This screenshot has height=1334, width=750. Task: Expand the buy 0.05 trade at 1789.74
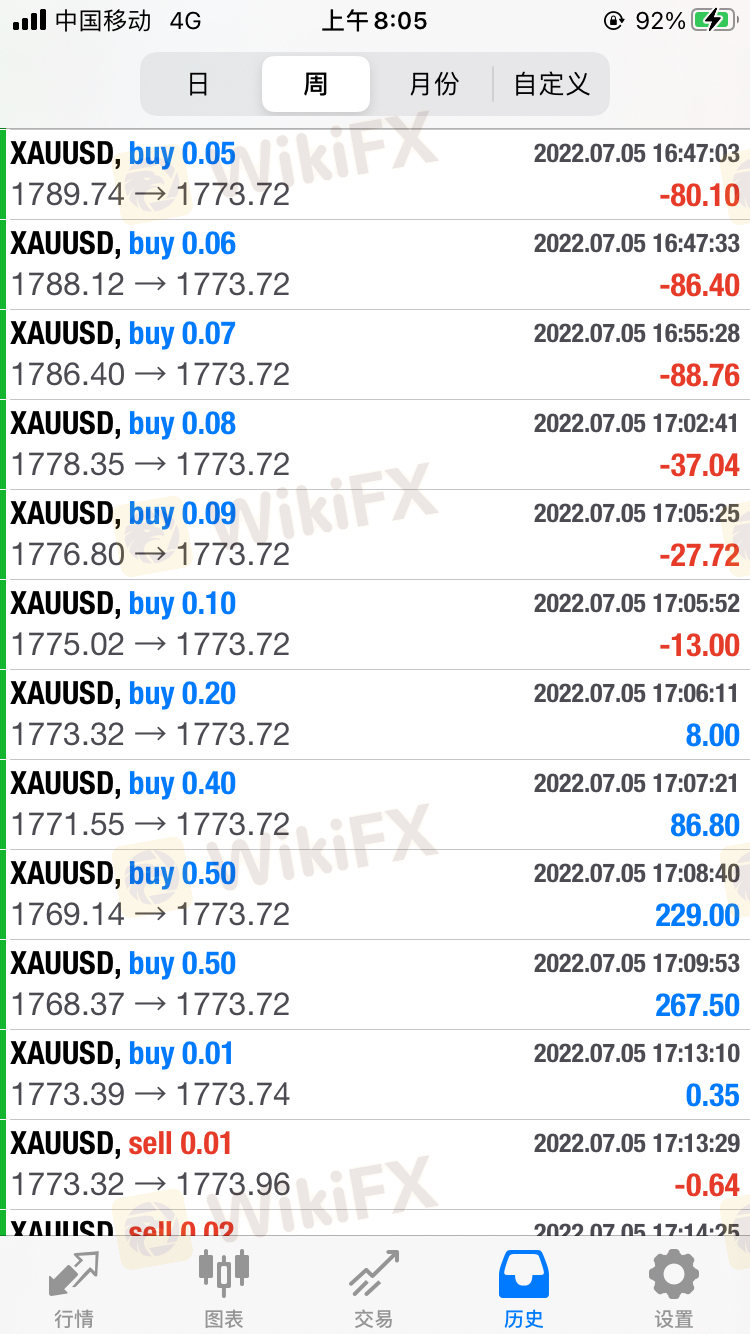(375, 175)
